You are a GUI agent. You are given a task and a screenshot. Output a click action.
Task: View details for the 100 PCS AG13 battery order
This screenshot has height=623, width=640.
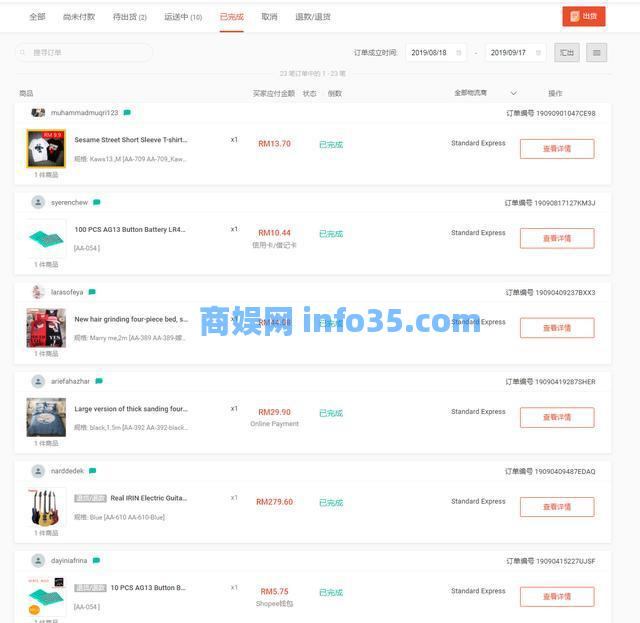click(x=557, y=238)
